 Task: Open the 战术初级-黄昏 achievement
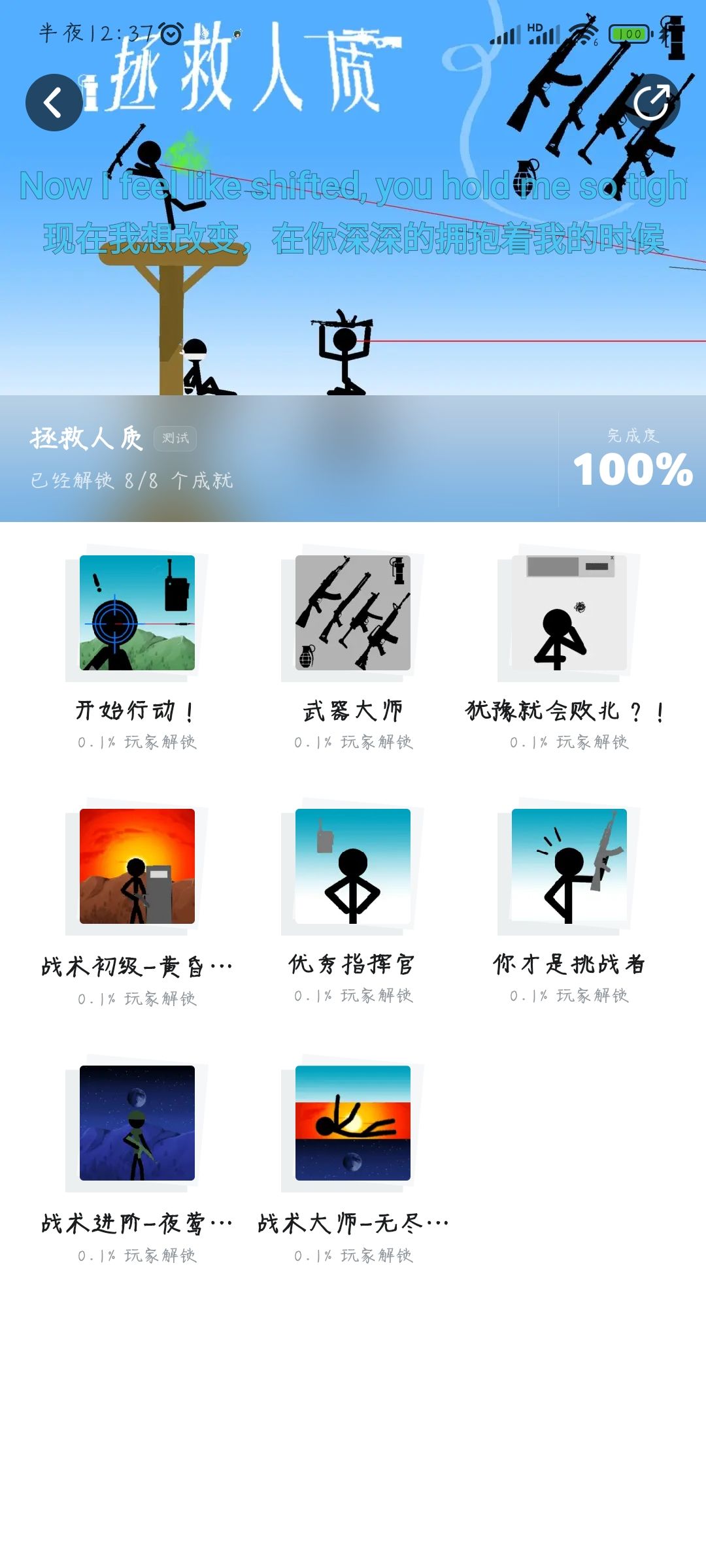click(137, 866)
